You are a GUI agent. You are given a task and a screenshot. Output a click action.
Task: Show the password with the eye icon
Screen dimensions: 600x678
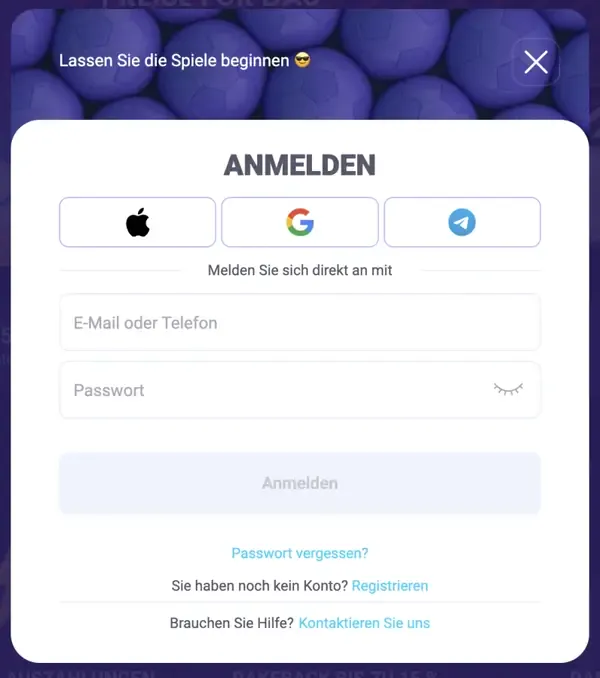(508, 390)
